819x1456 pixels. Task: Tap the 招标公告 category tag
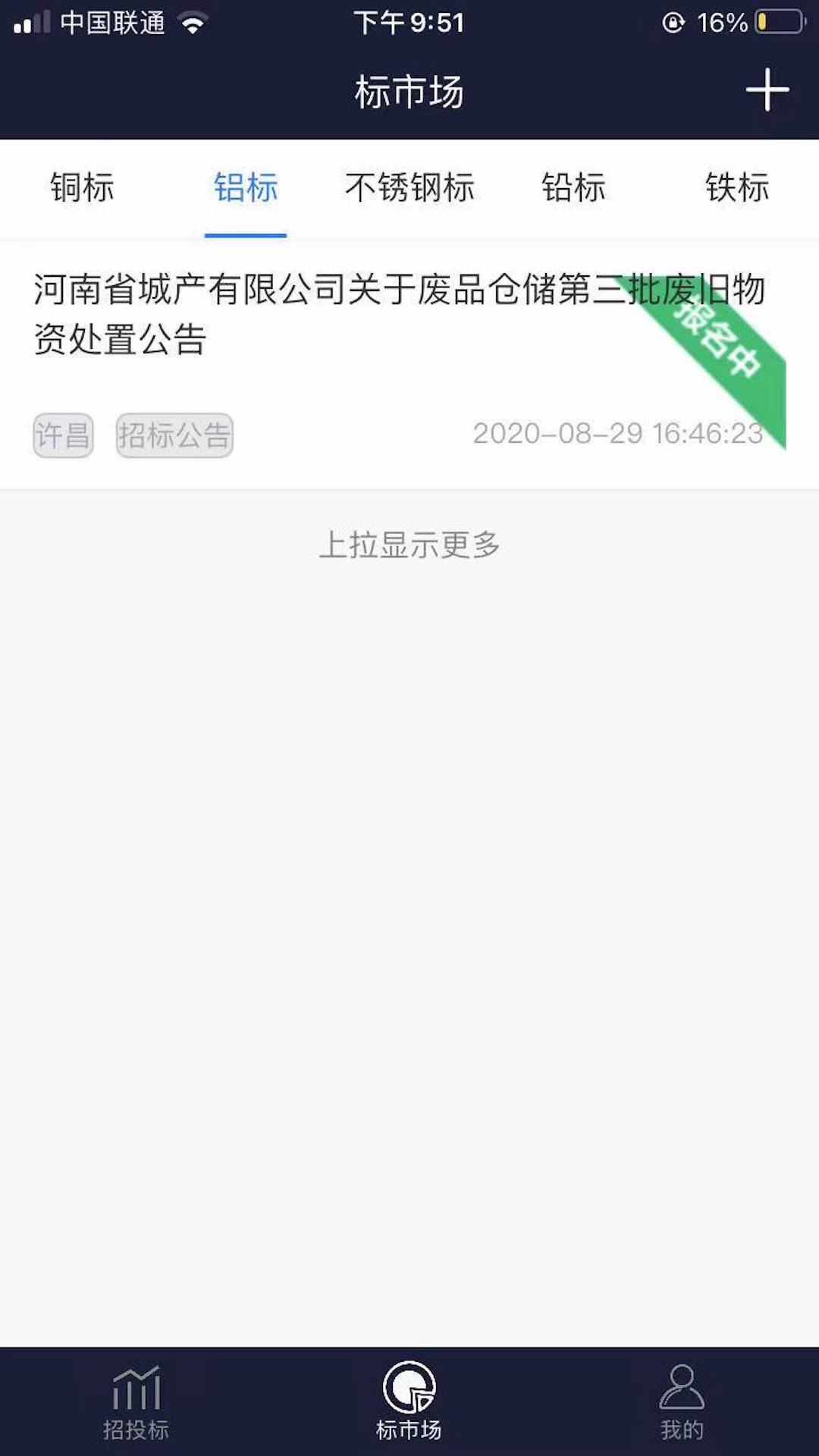pos(174,435)
